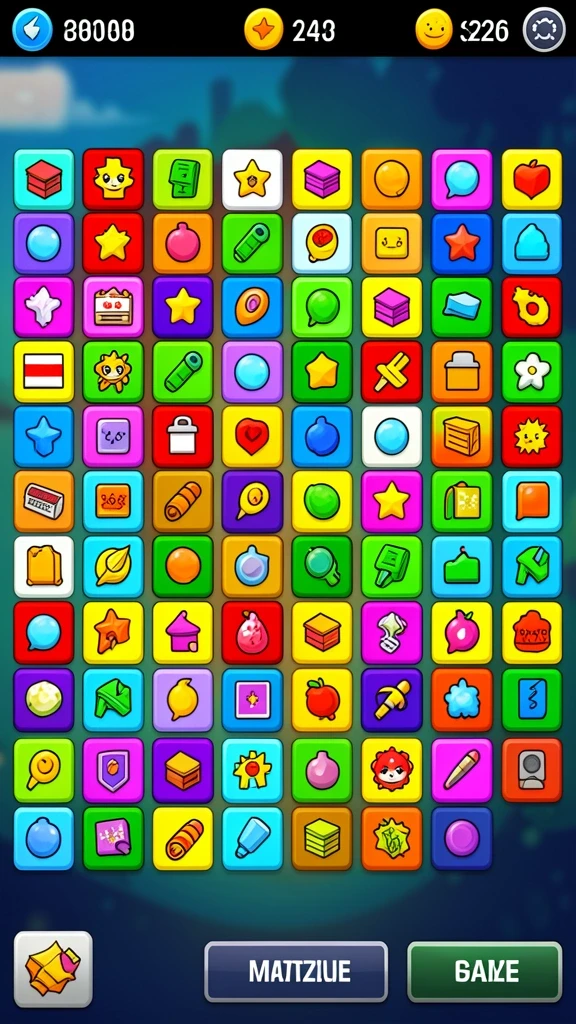Select the red tile with a white bag

click(x=183, y=436)
